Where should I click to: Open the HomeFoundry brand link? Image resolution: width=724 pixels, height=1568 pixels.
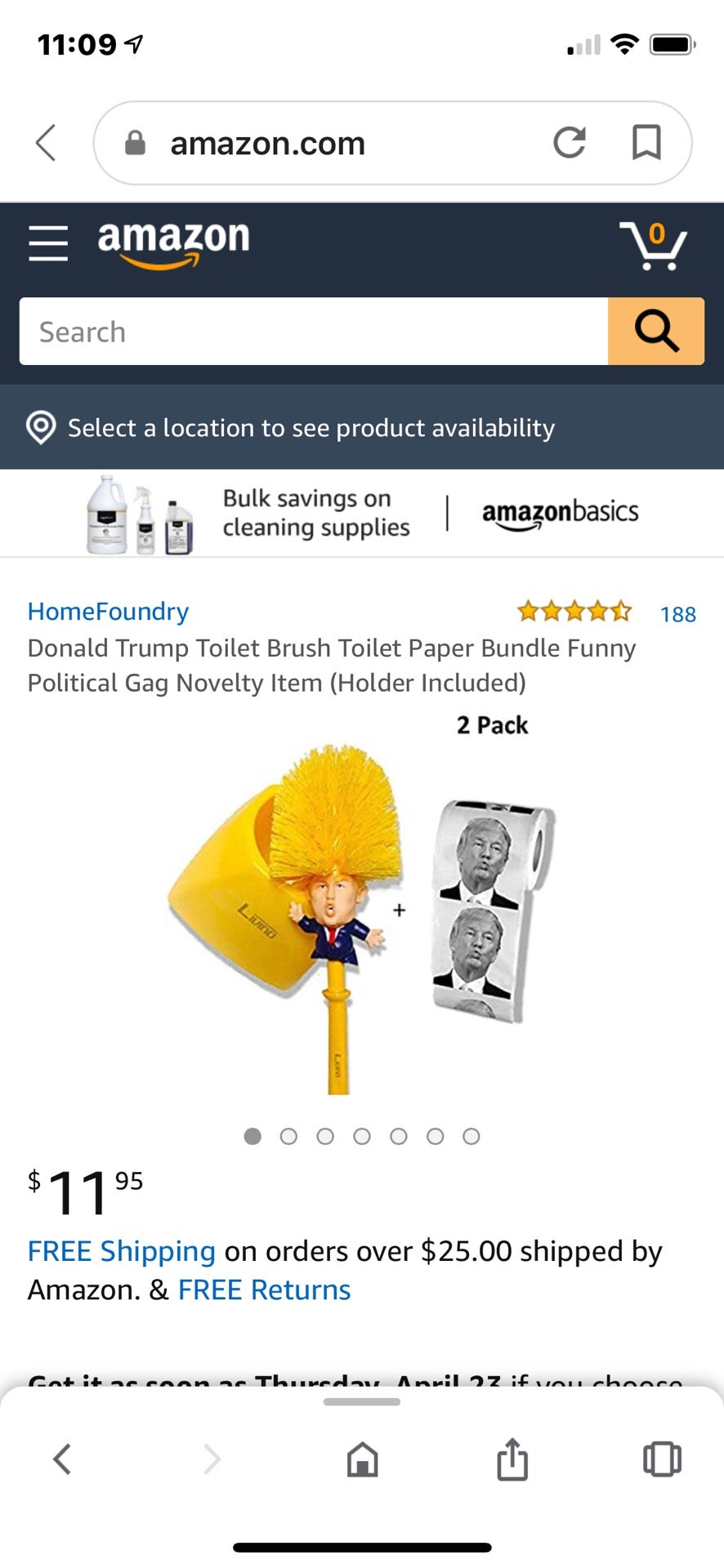(x=108, y=612)
